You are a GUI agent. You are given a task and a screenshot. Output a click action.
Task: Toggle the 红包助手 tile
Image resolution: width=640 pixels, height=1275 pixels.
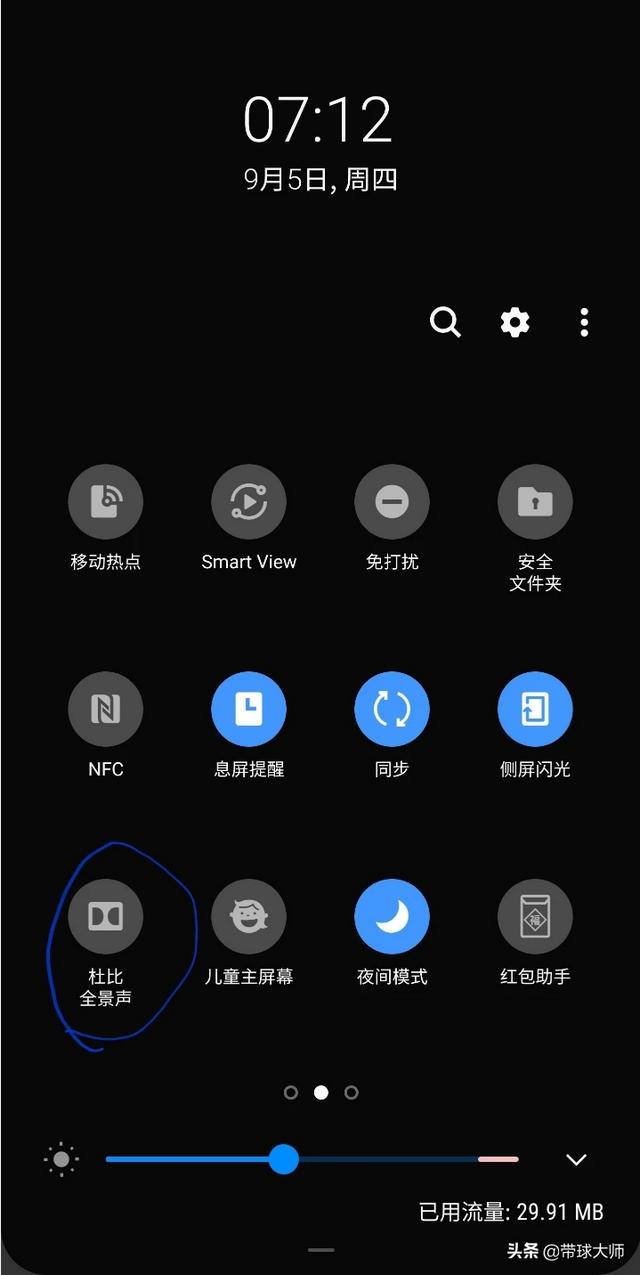(x=535, y=917)
